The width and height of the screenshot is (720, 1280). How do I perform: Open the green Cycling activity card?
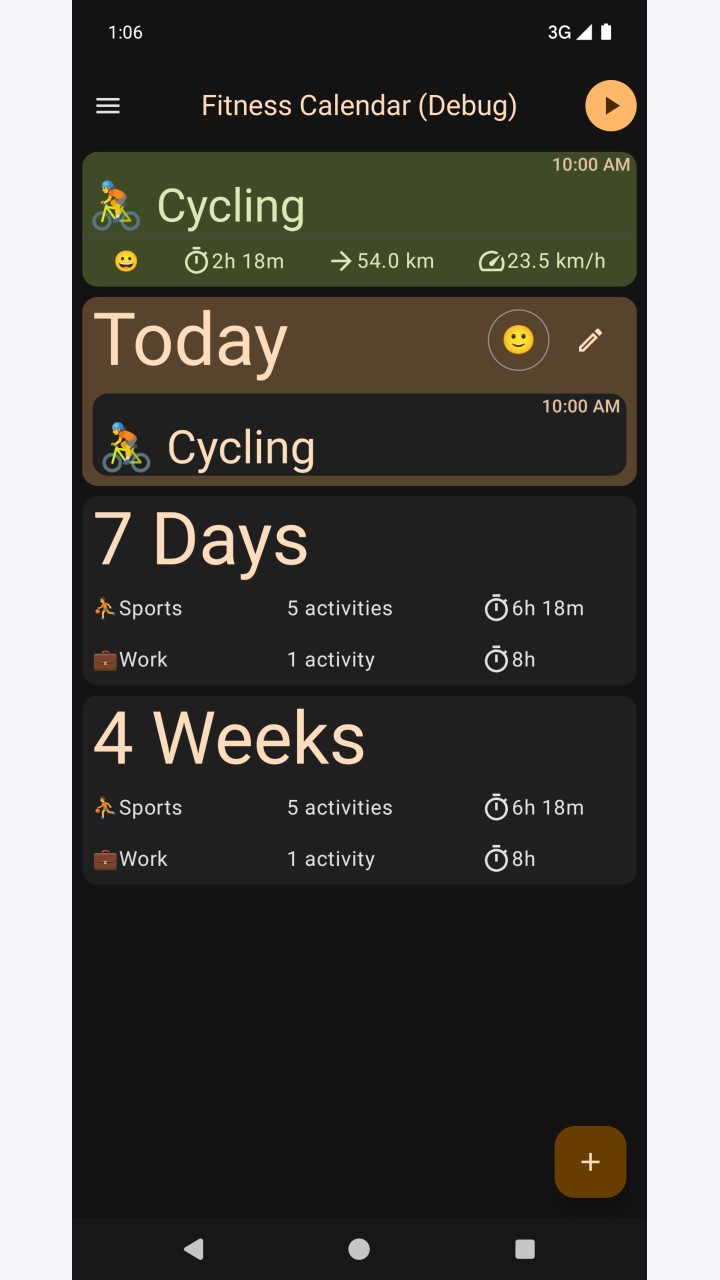click(x=359, y=220)
